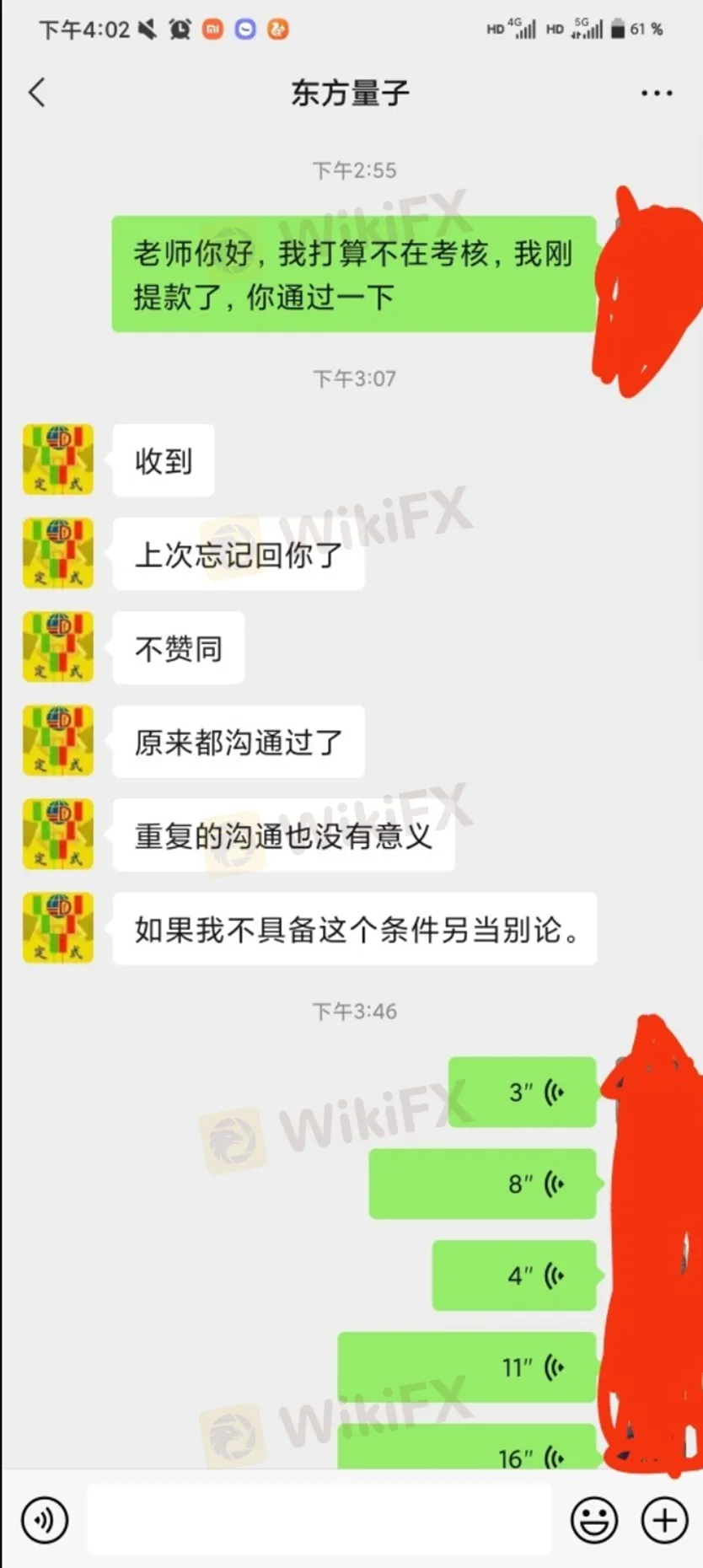The width and height of the screenshot is (703, 1568).
Task: Play the 4-second voice message
Action: point(514,1275)
